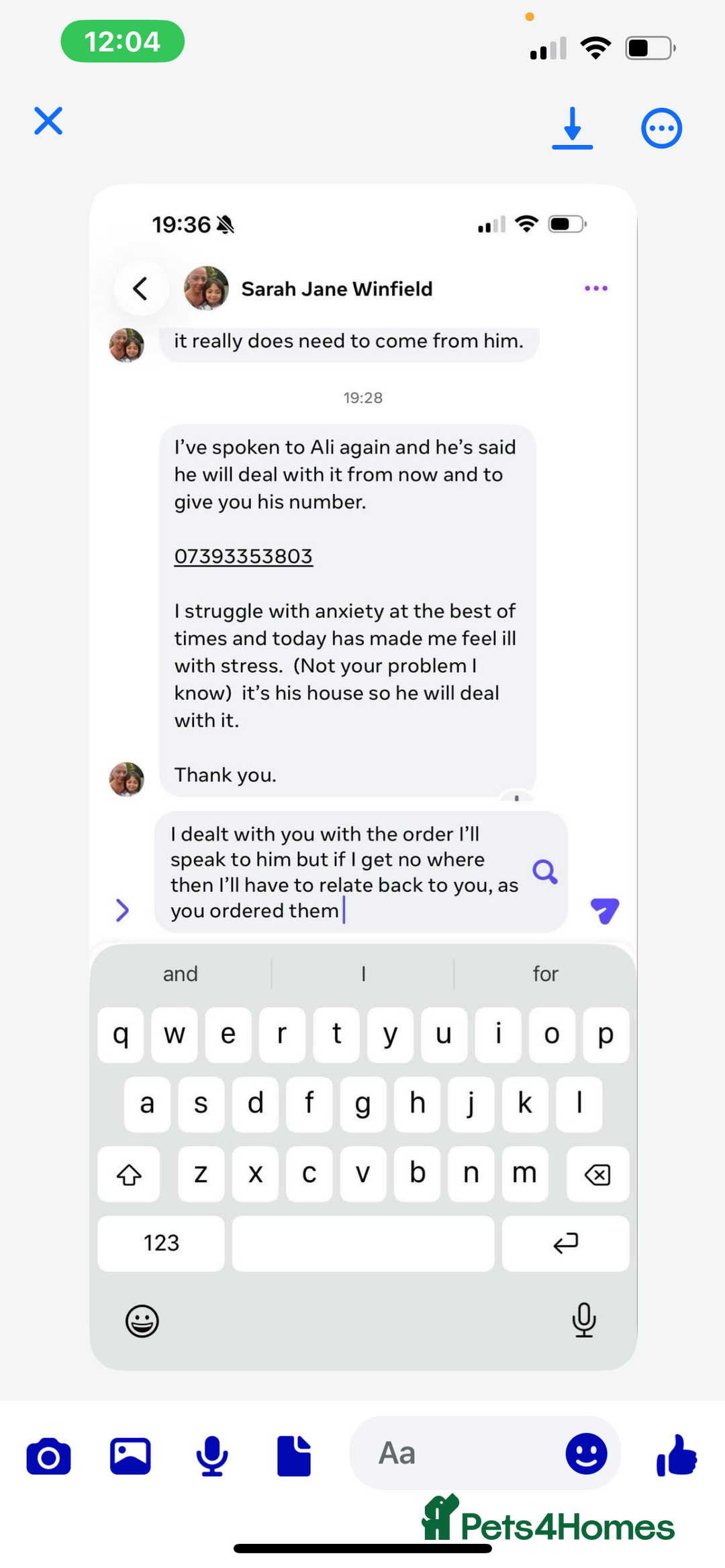
Task: Open the camera to take a photo
Action: pyautogui.click(x=48, y=1457)
